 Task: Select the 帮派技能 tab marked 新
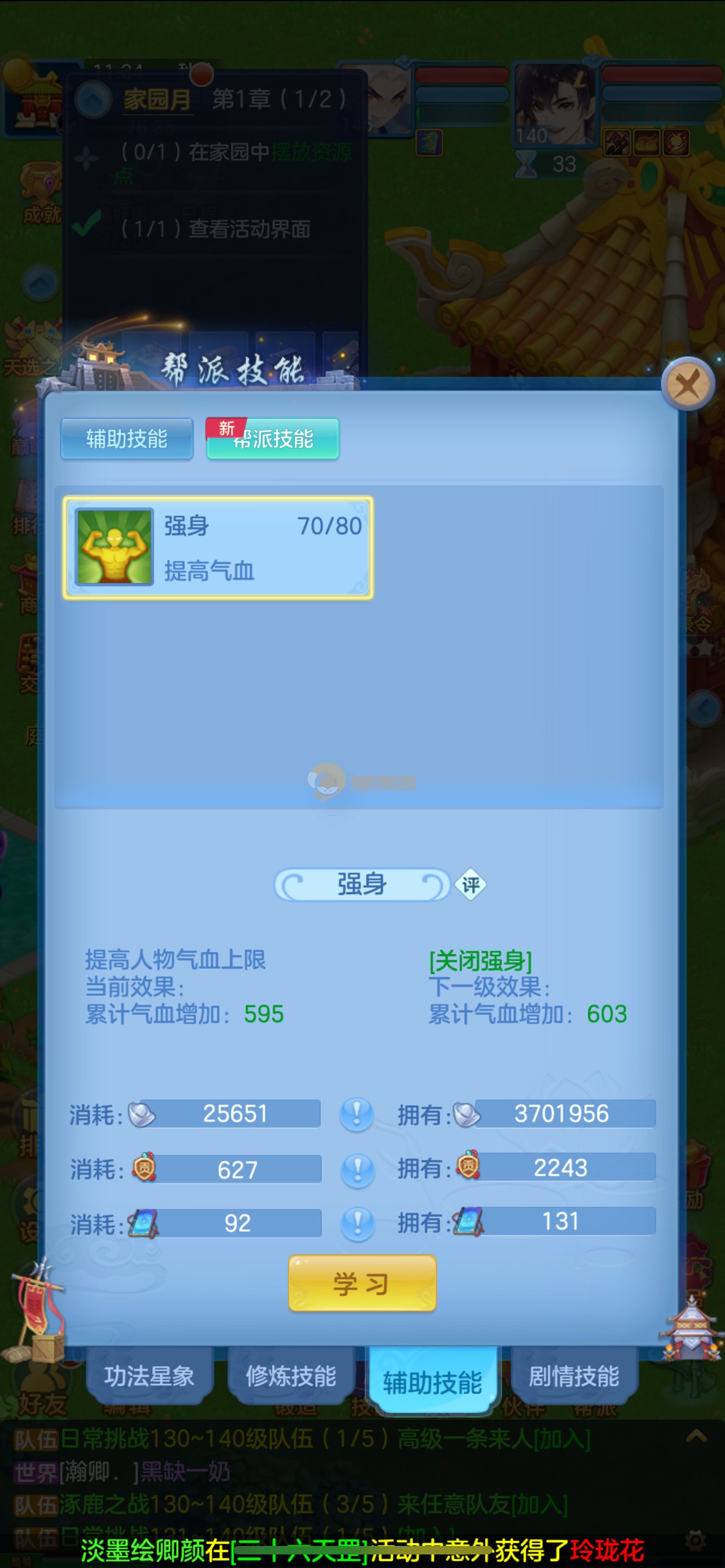tap(273, 438)
